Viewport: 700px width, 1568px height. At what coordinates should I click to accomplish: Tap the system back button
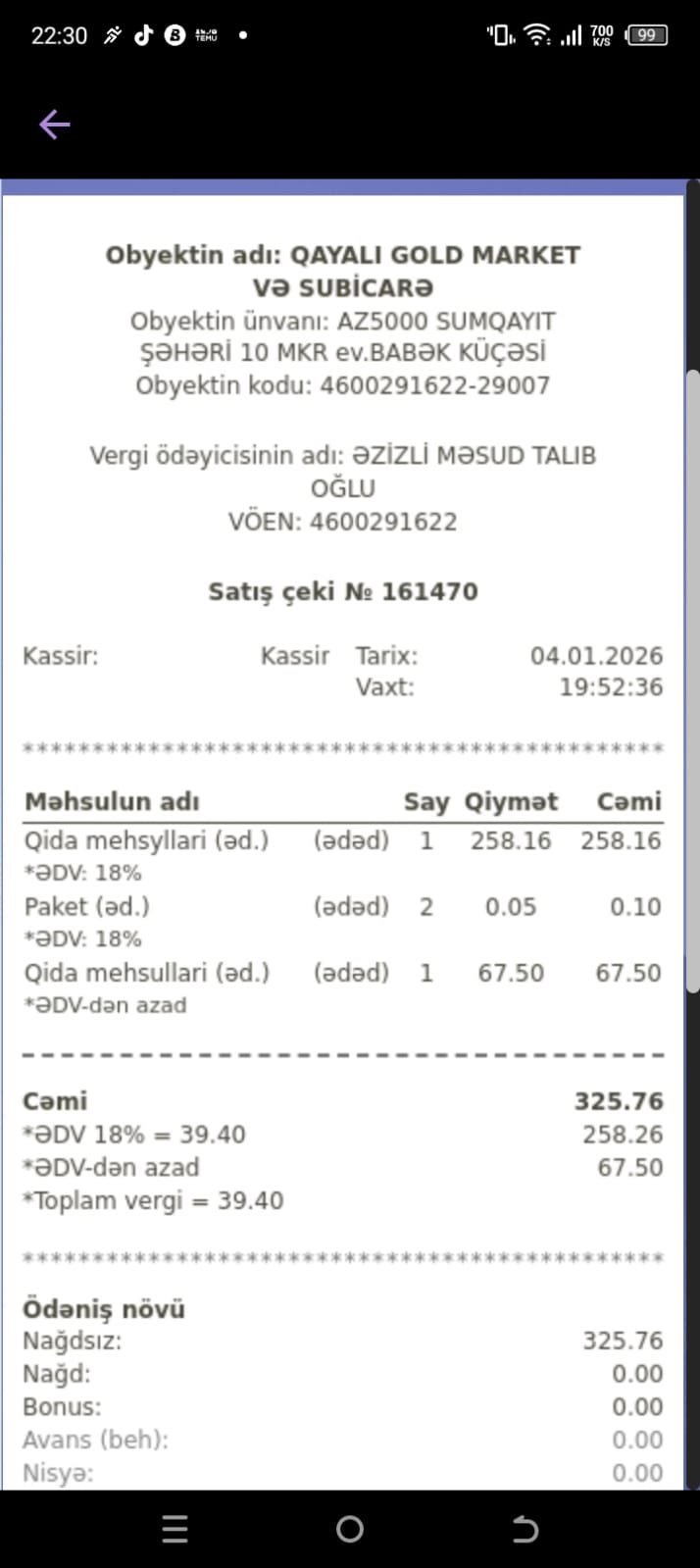point(525,1529)
